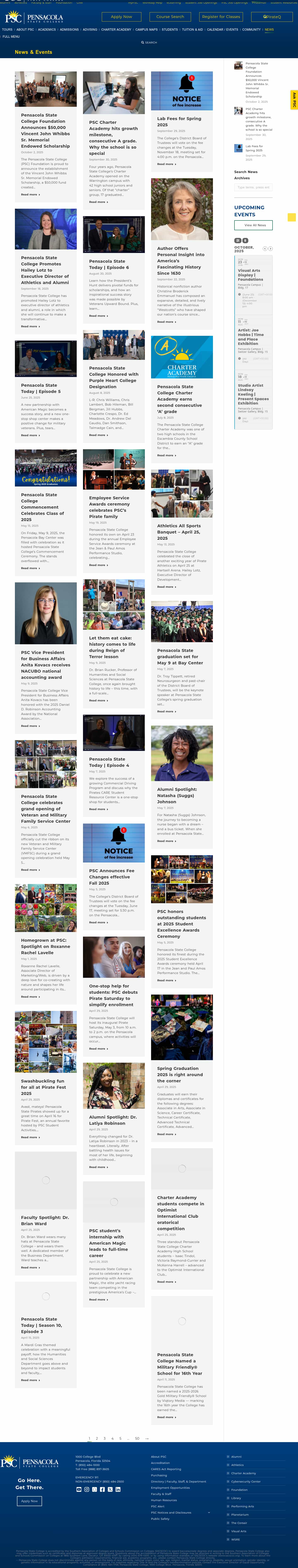Open the Tuition & Aid menu
The height and width of the screenshot is (1568, 298).
pos(192,29)
